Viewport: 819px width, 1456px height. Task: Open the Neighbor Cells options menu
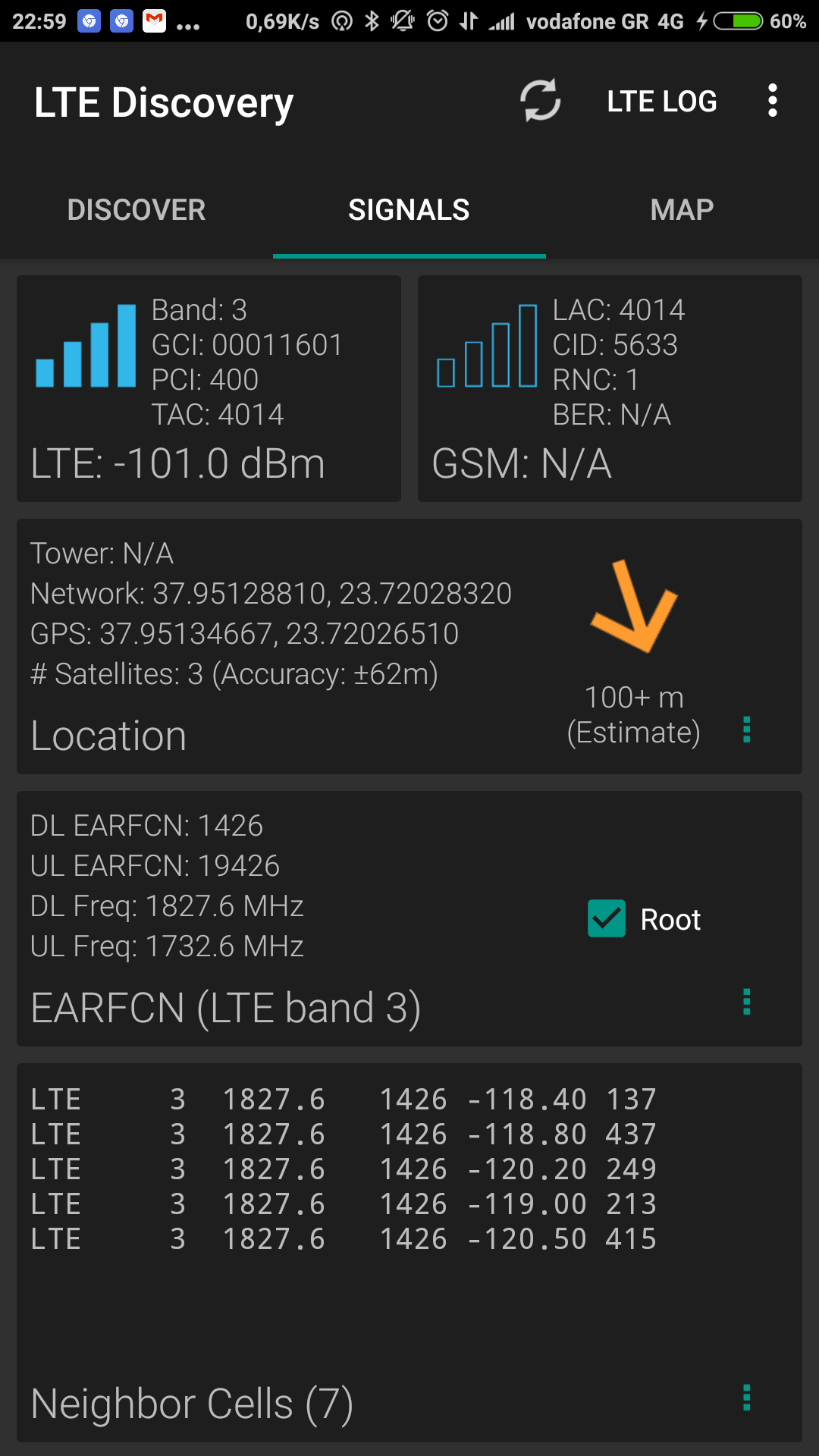point(747,1398)
